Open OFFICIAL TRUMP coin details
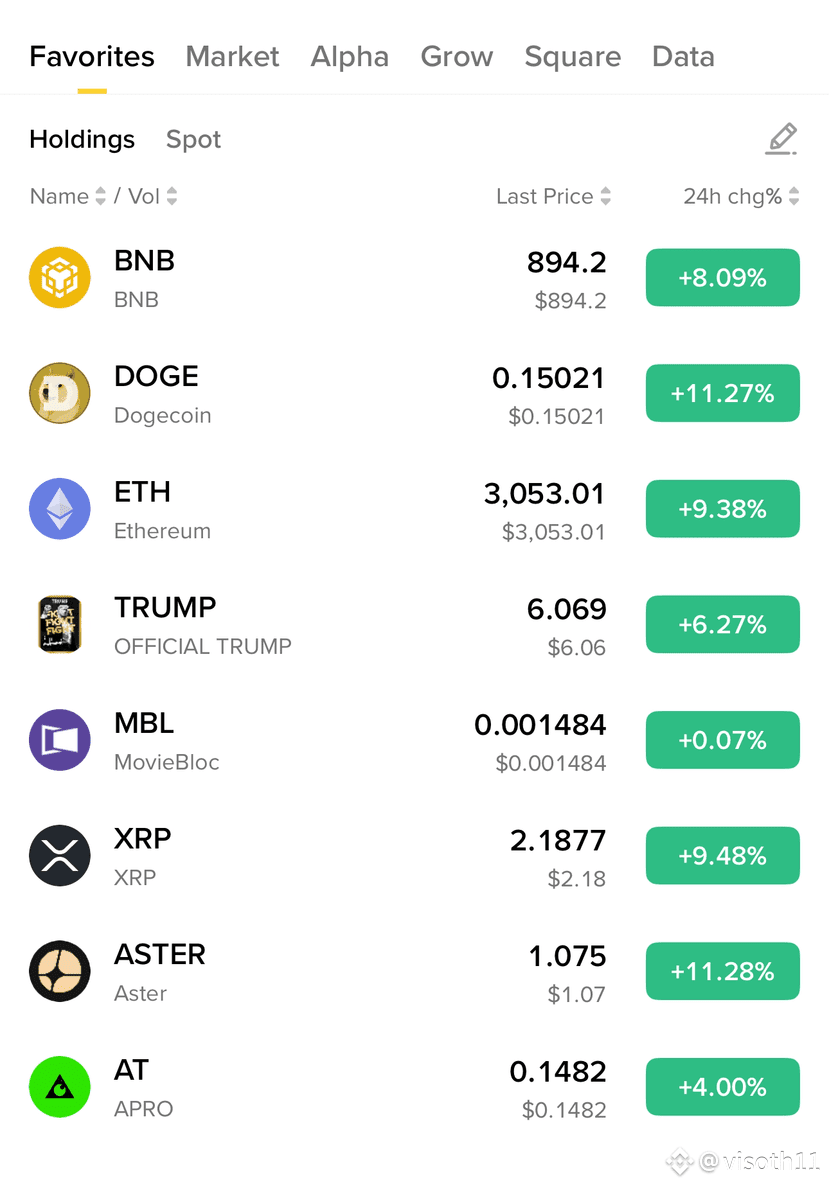This screenshot has height=1187, width=829. (x=300, y=625)
